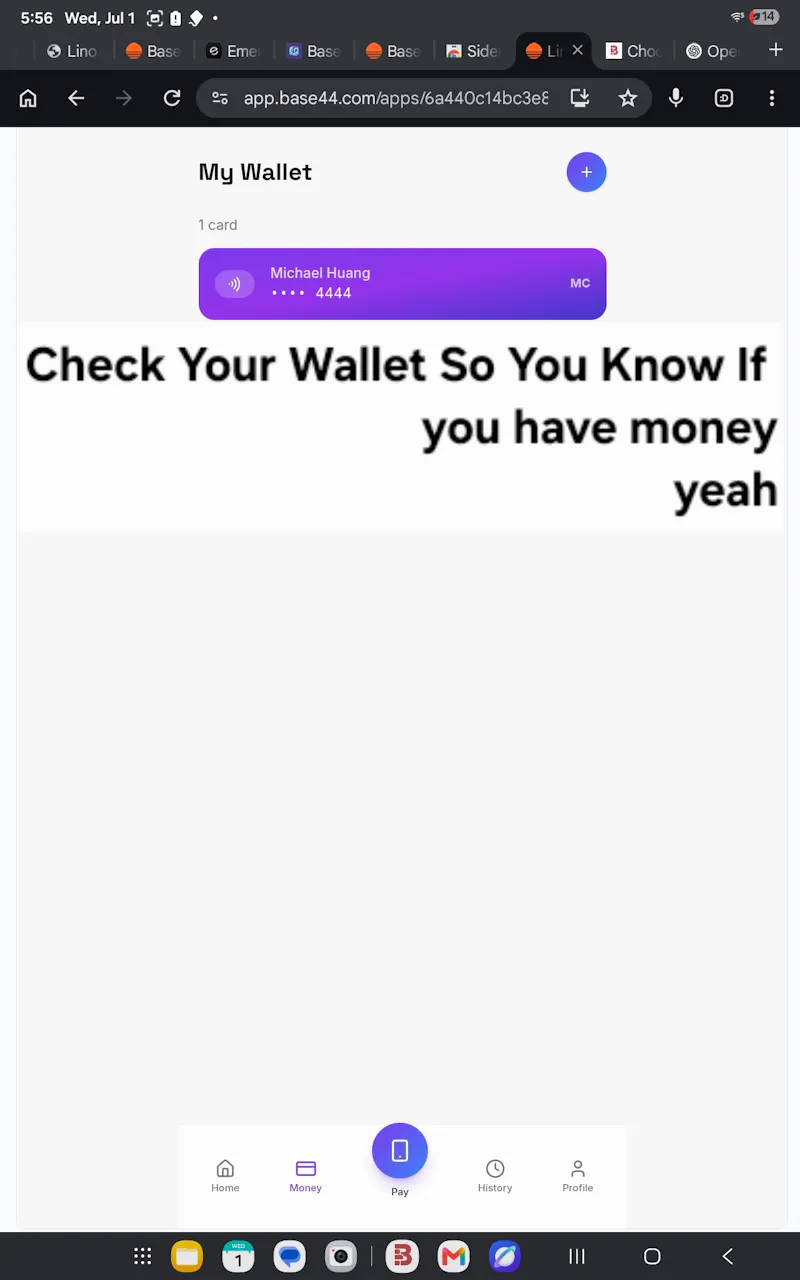This screenshot has height=1280, width=800.
Task: Open the browser home page
Action: tap(28, 98)
